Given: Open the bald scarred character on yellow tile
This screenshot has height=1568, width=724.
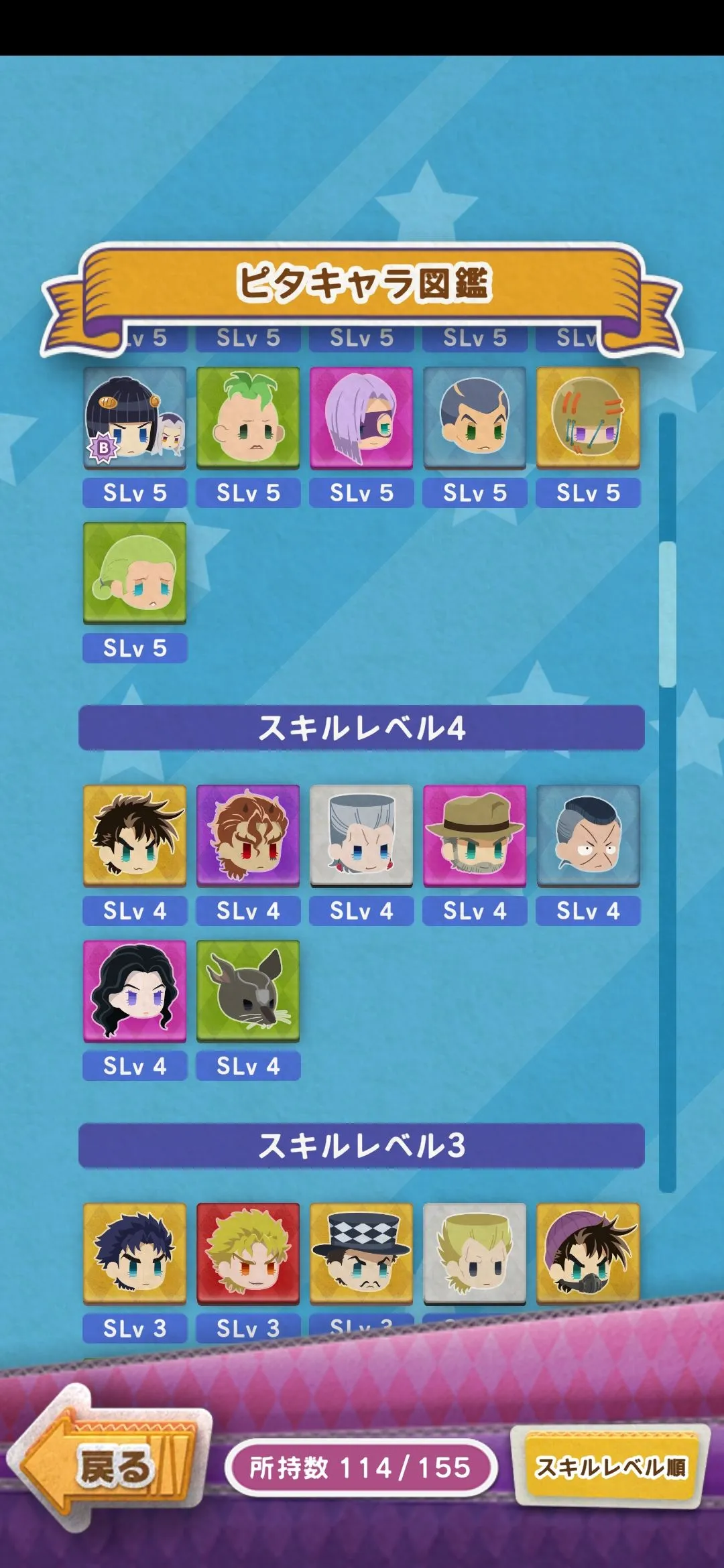Looking at the screenshot, I should point(588,418).
